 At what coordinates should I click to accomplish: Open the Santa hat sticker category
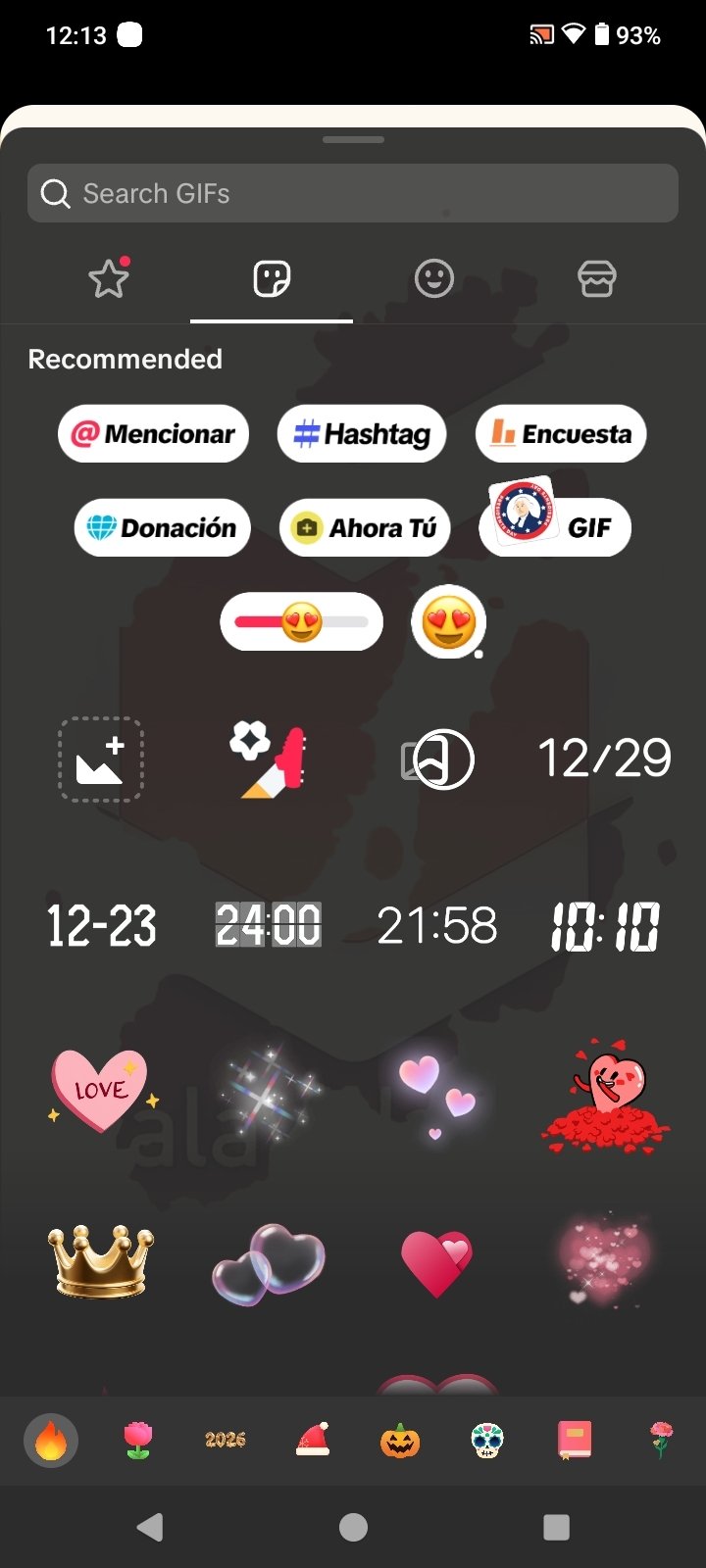click(x=313, y=1440)
